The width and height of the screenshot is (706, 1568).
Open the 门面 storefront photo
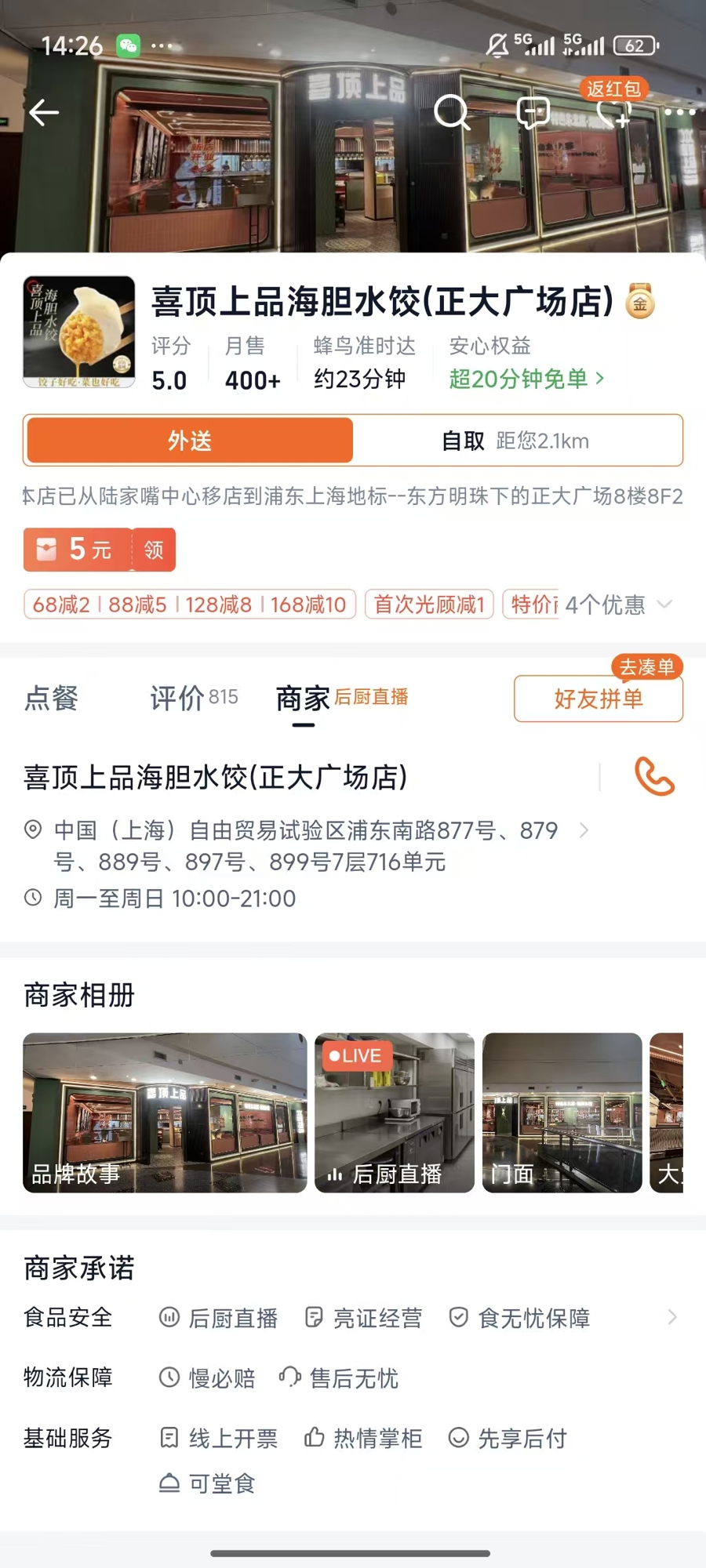coord(562,1112)
